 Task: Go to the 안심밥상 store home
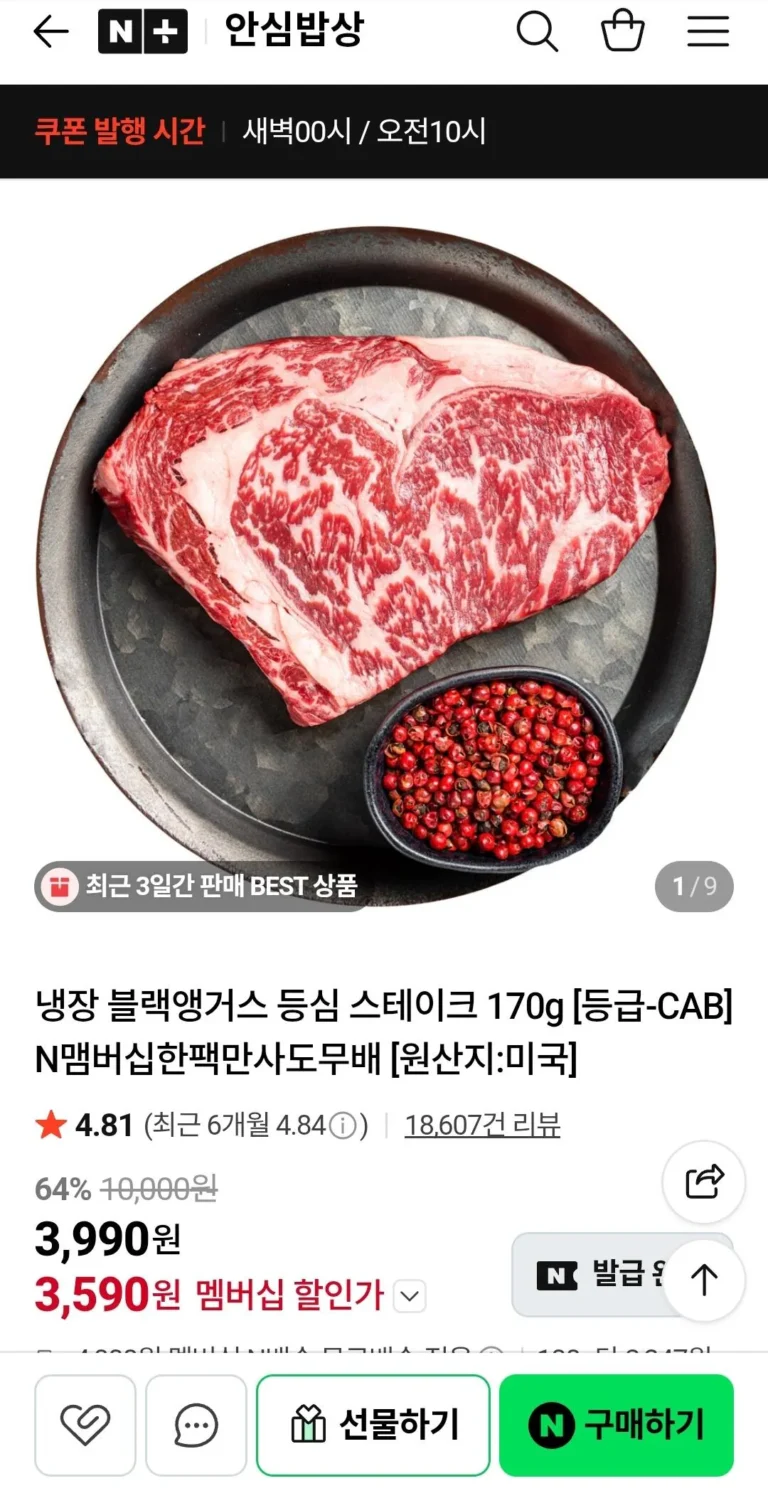[293, 32]
